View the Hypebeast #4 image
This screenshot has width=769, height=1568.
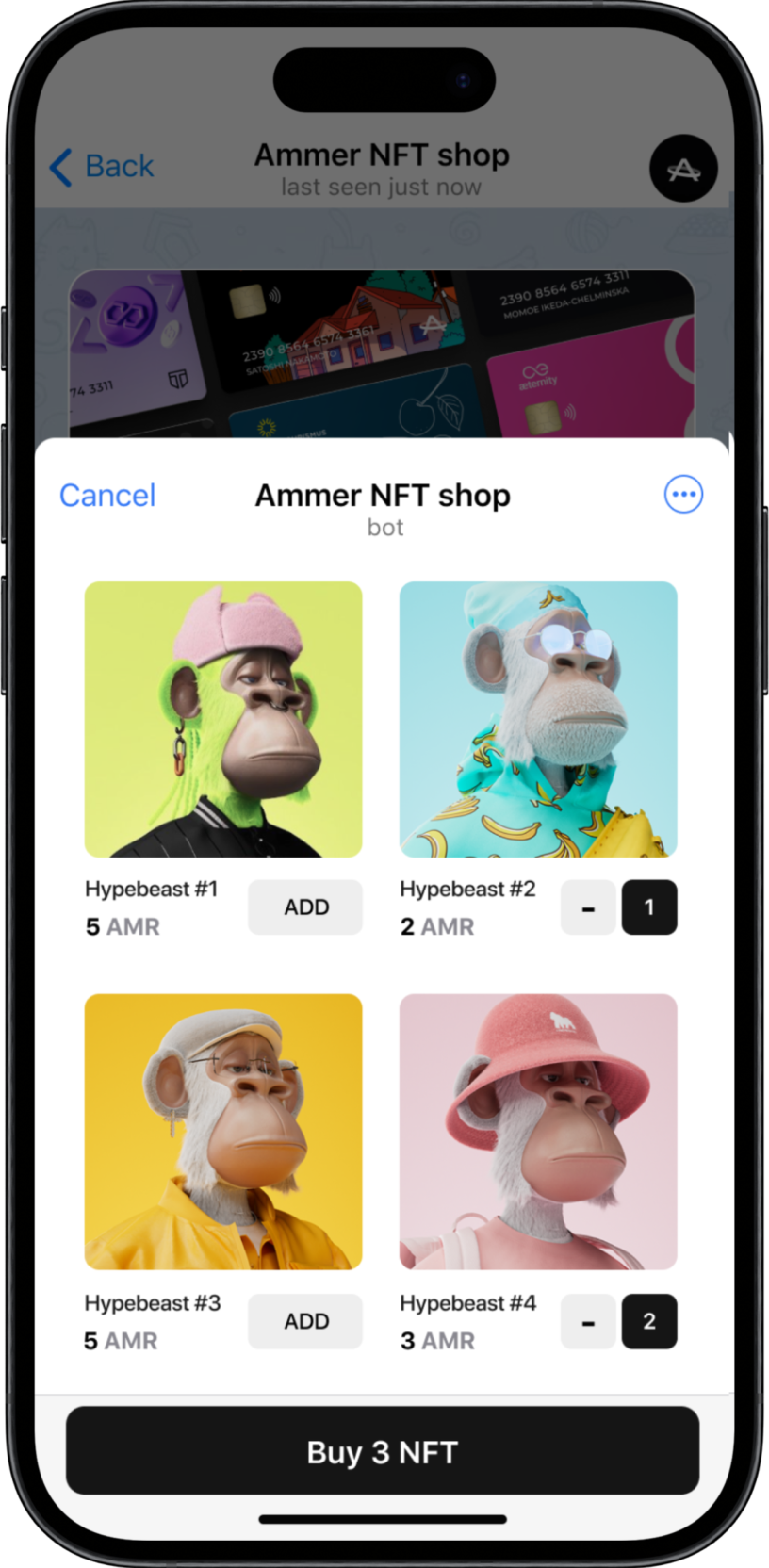(538, 1132)
